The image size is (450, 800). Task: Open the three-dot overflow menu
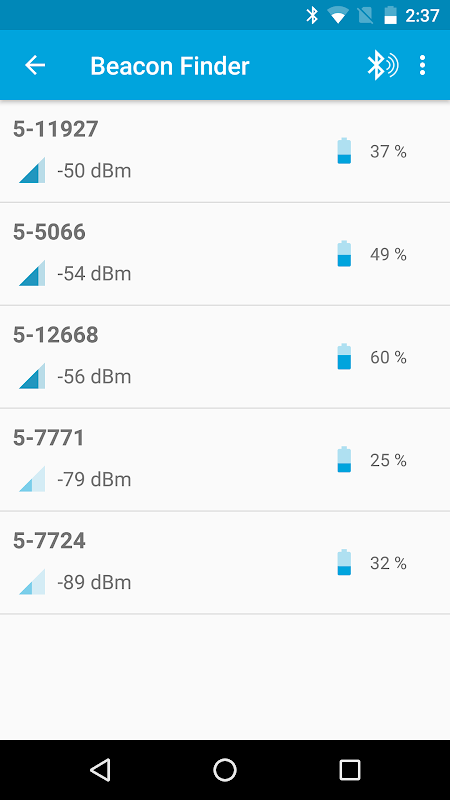tap(422, 65)
